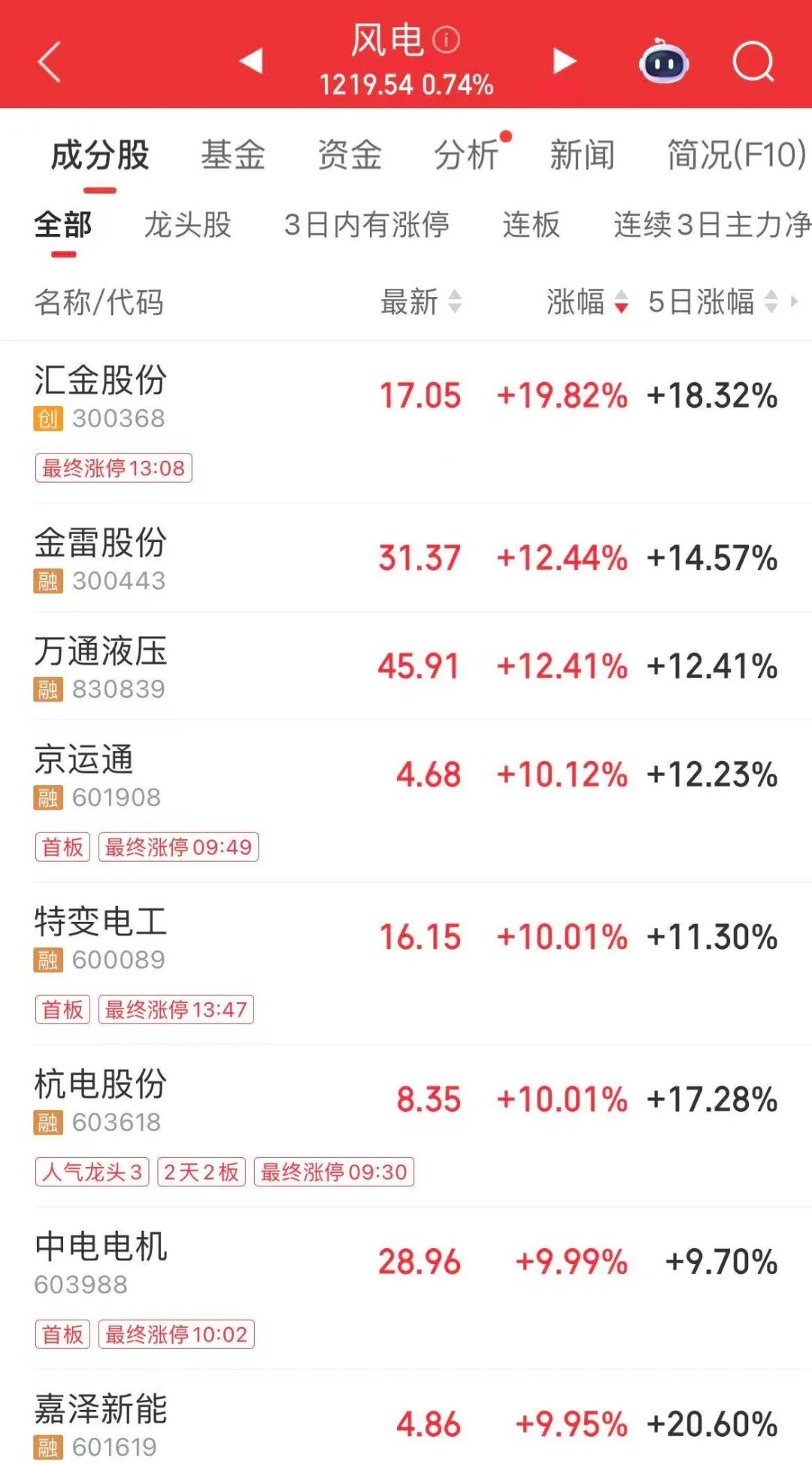Screen dimensions: 812x1464
Task: Go back using the top-left arrow
Action: (50, 62)
